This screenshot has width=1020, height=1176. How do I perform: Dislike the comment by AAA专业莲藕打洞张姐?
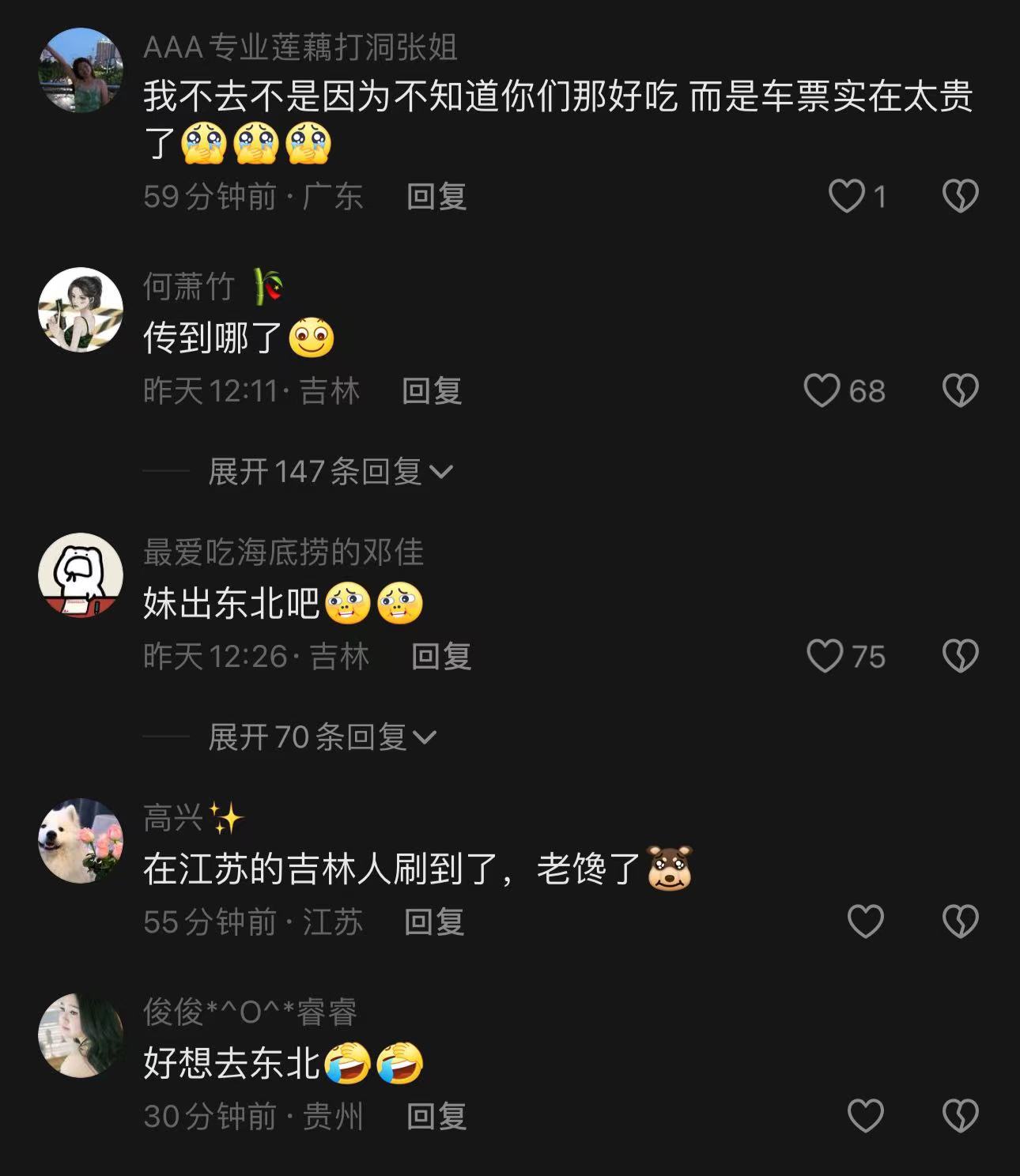coord(961,196)
